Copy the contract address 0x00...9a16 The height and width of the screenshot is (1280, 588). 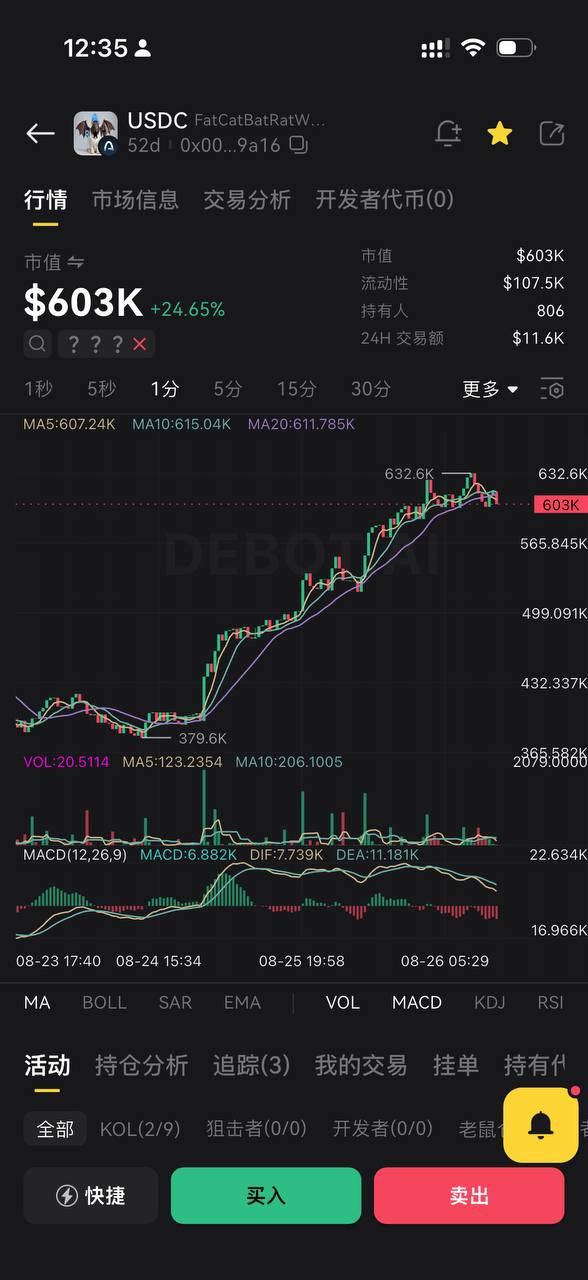point(298,145)
